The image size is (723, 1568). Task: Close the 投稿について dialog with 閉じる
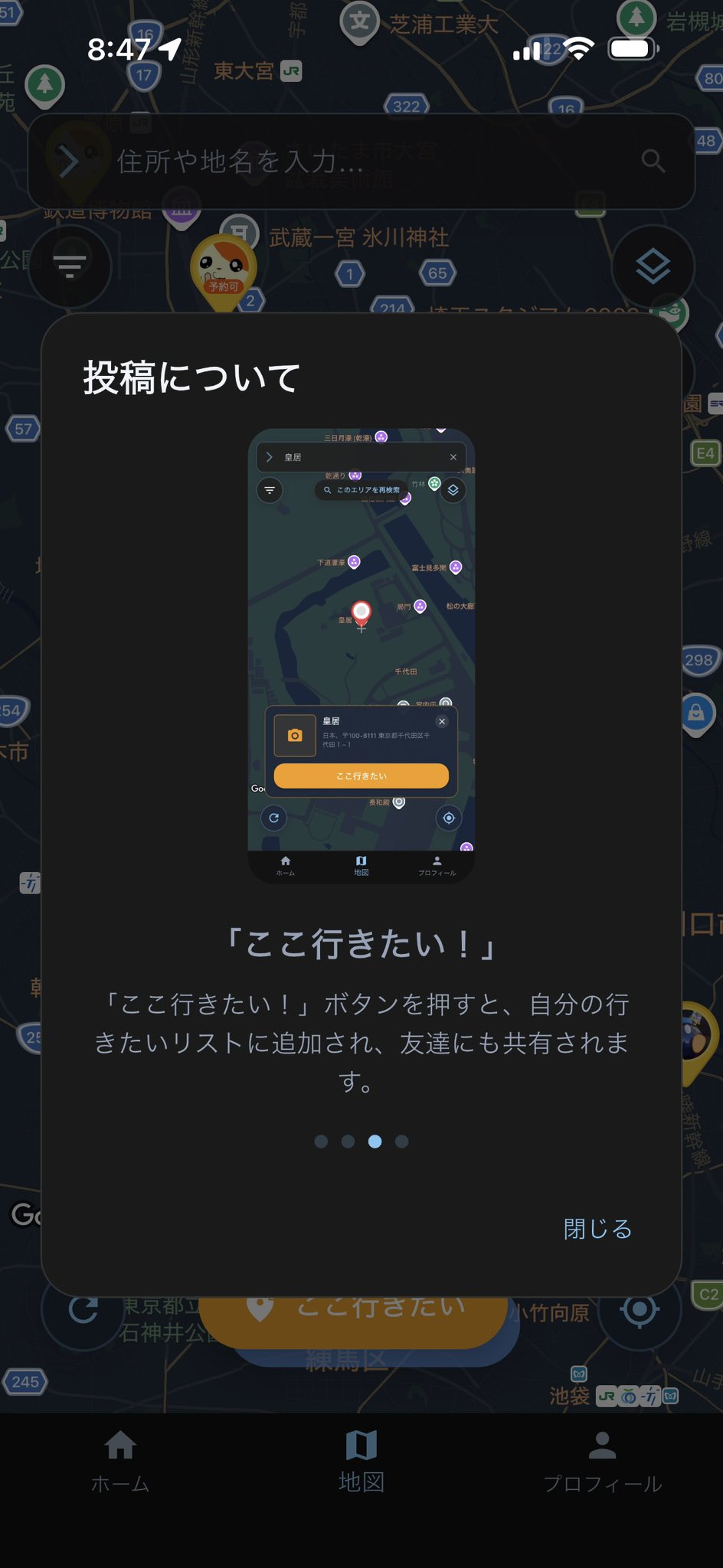[x=597, y=1229]
